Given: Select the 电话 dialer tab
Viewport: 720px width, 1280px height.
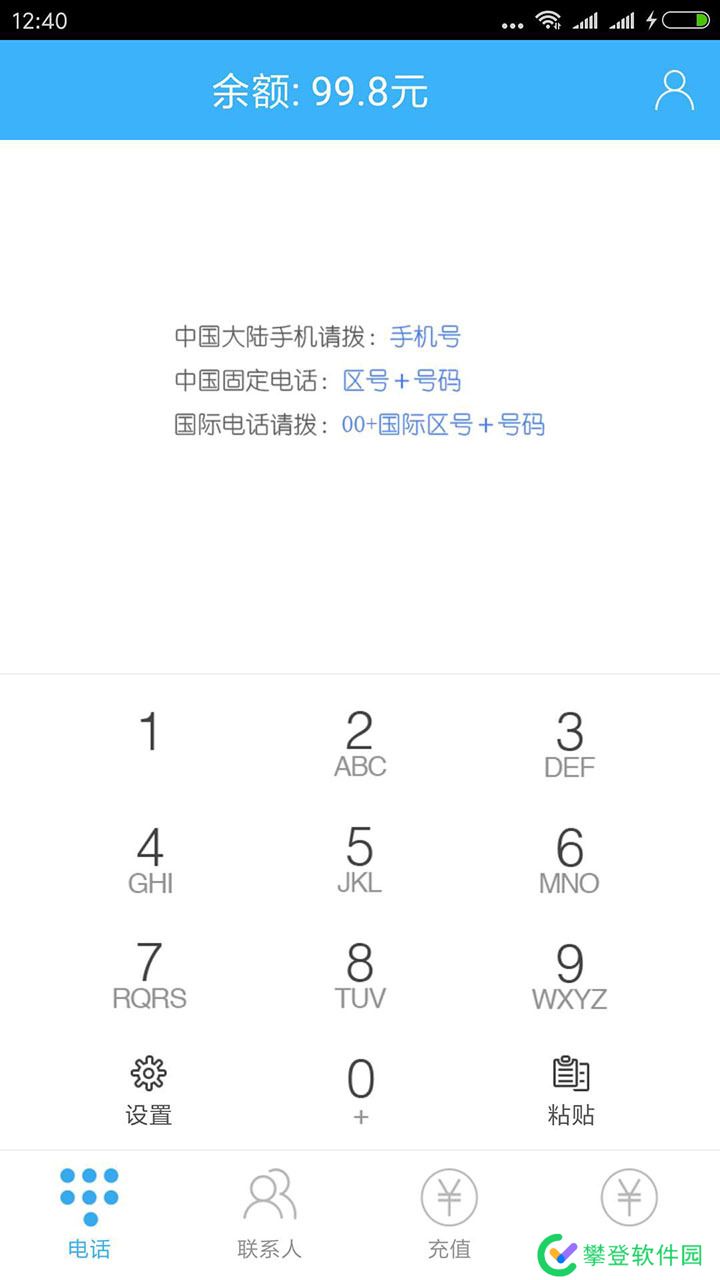Looking at the screenshot, I should click(x=89, y=1214).
